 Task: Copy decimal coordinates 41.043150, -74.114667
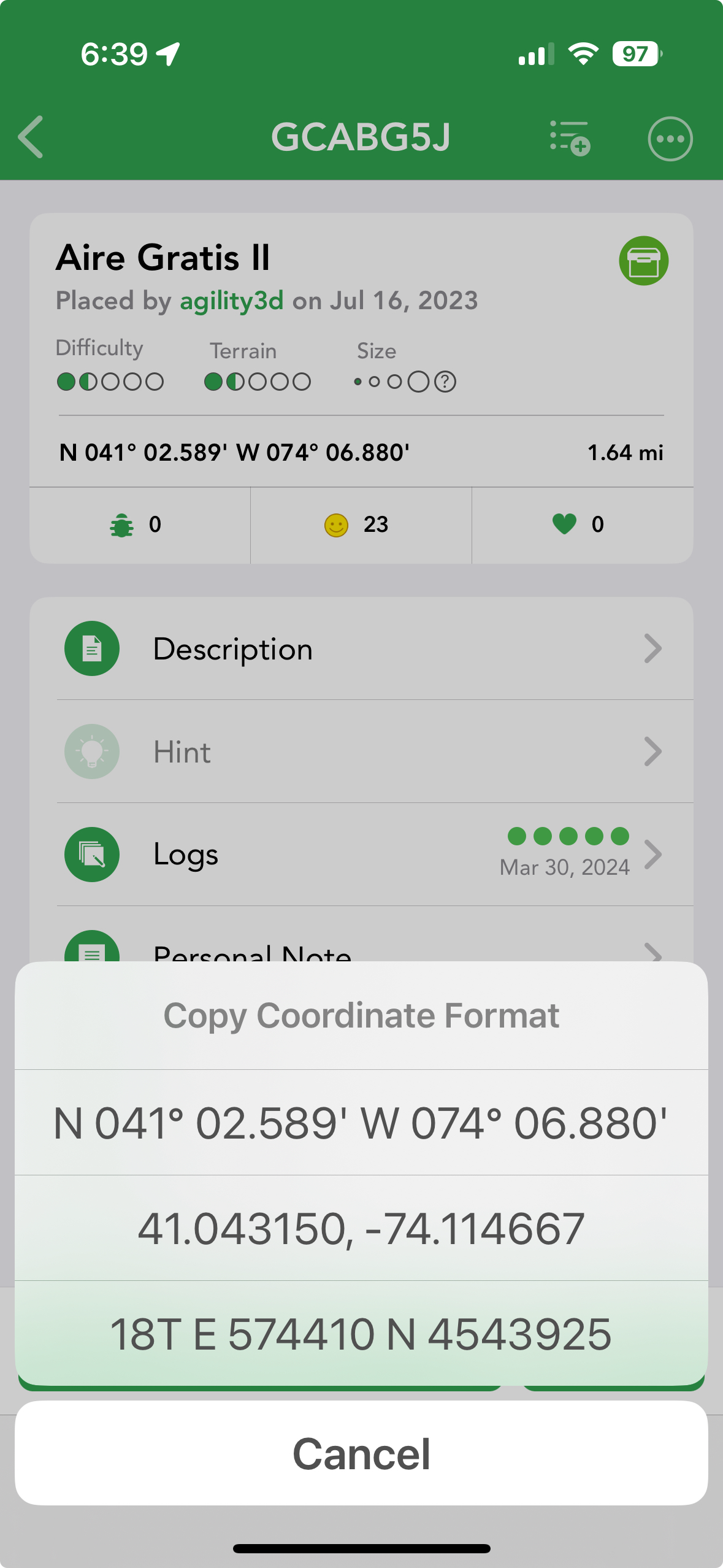pos(361,1228)
